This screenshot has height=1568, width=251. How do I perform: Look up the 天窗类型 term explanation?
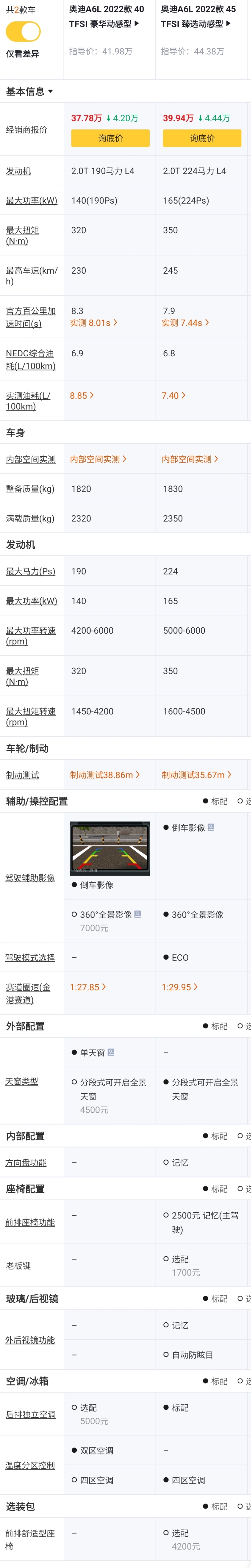pos(22,1081)
